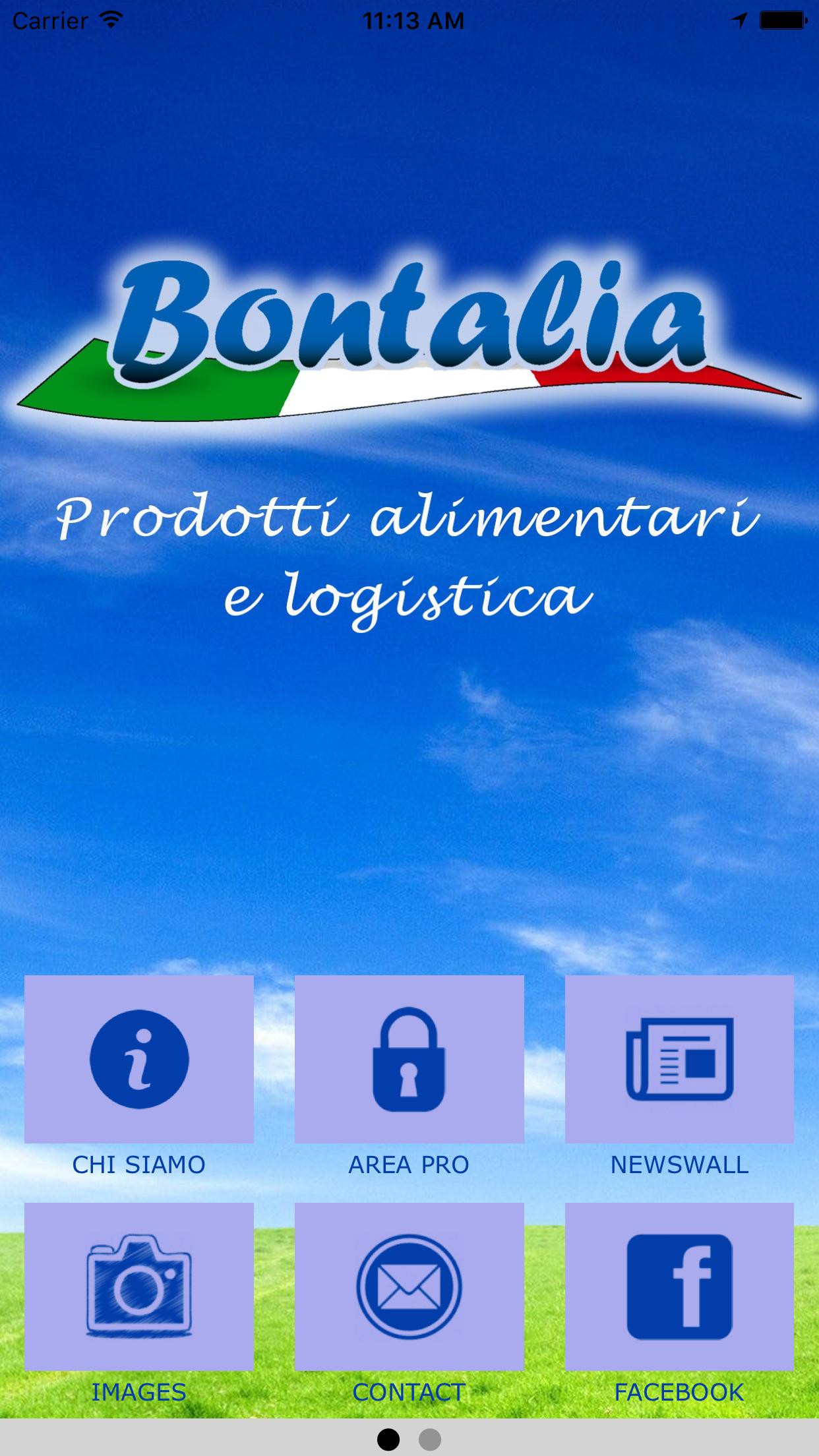Tap the CONTACT label
Viewport: 819px width, 1456px height.
click(409, 1393)
